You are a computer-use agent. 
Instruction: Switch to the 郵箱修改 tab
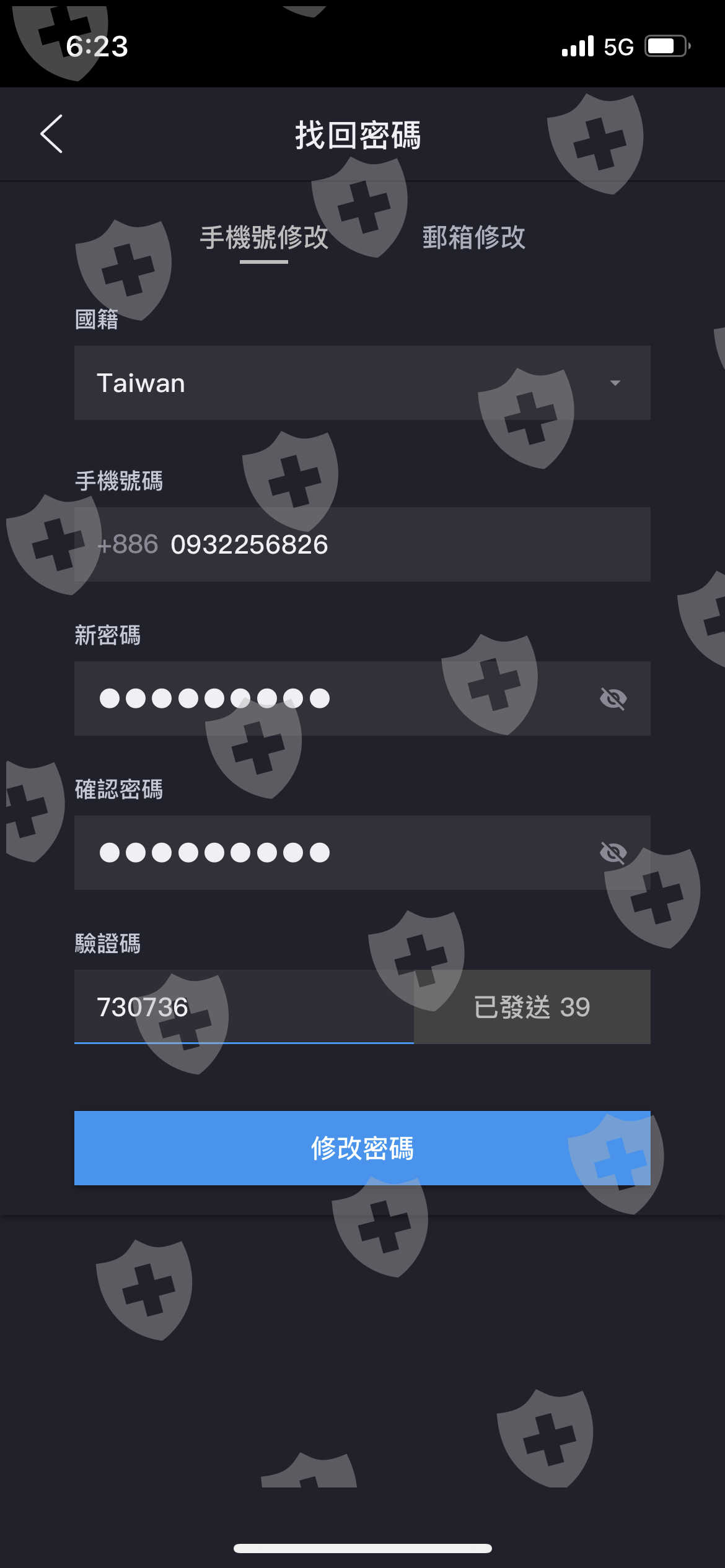[x=474, y=238]
